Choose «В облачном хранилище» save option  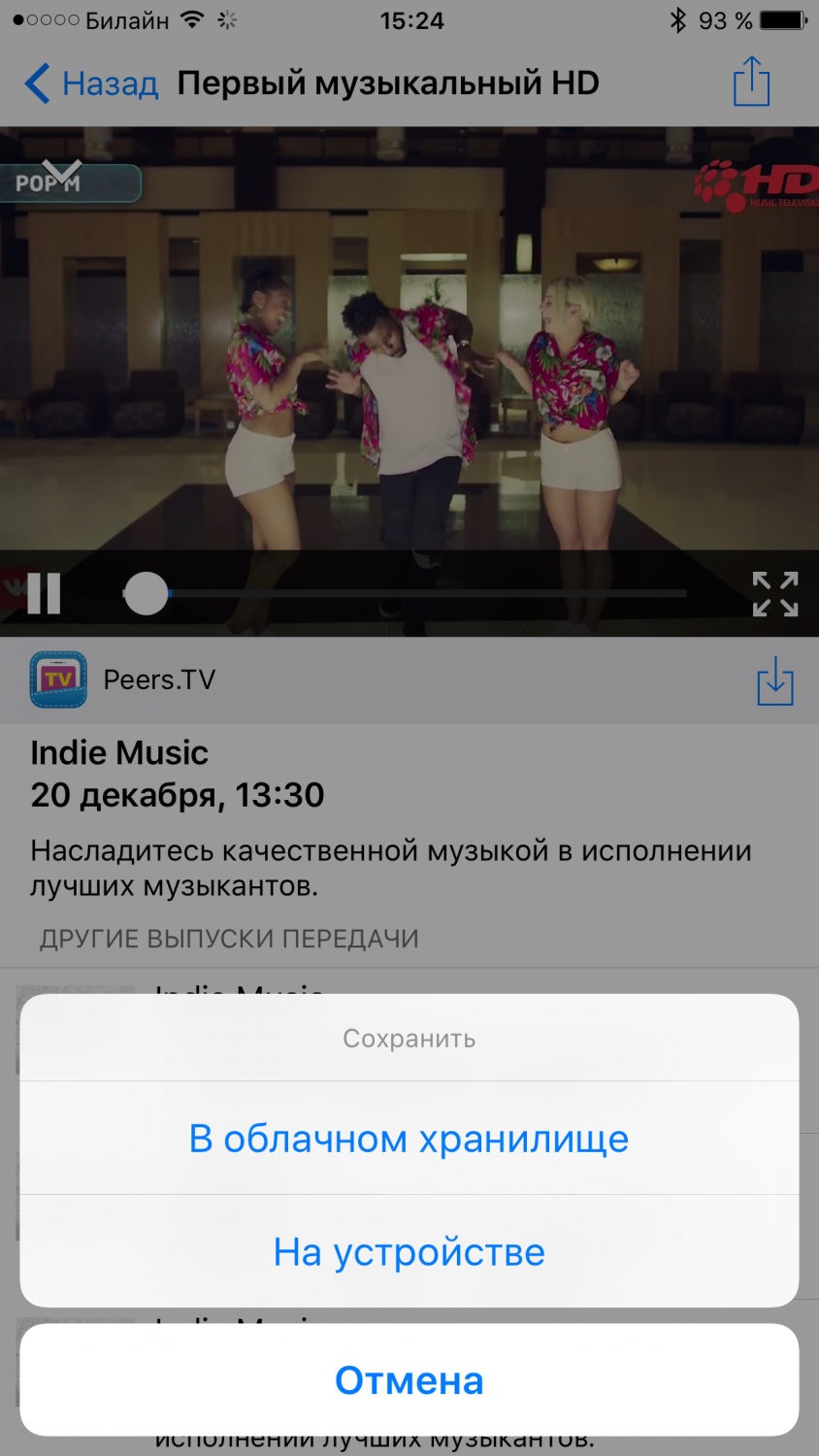pos(409,1139)
